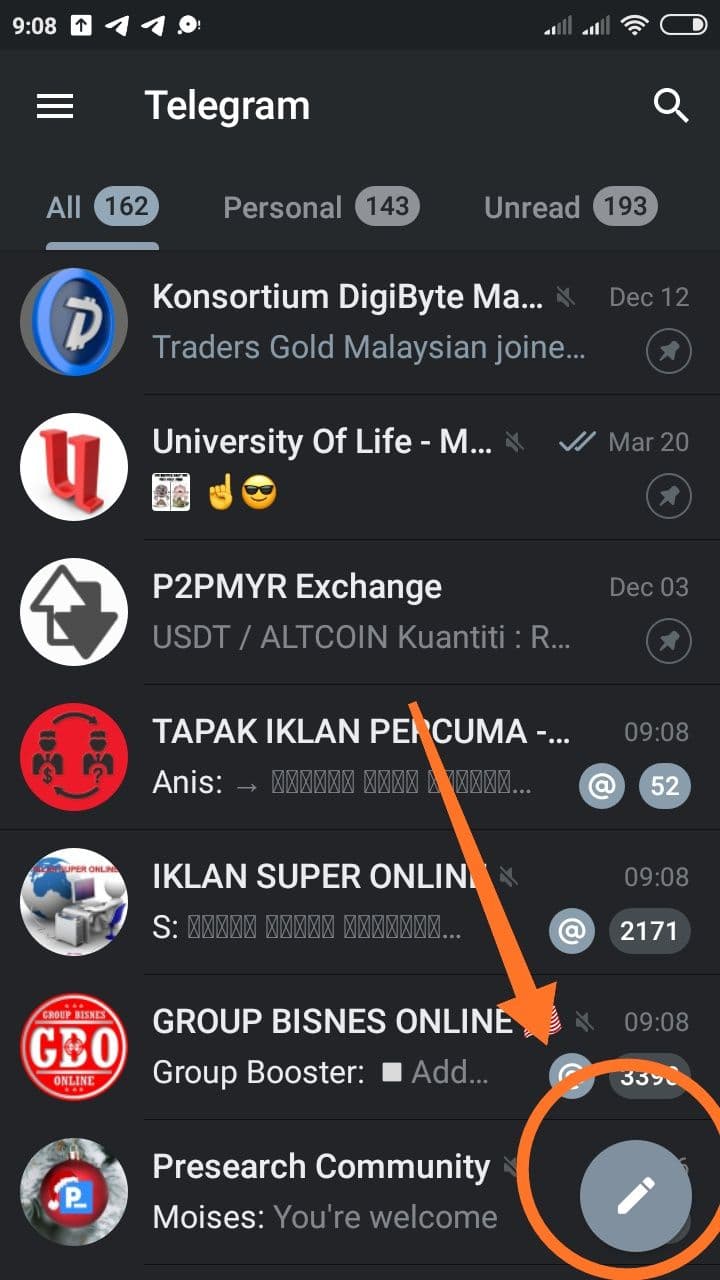Open the hamburger navigation drawer

[55, 106]
